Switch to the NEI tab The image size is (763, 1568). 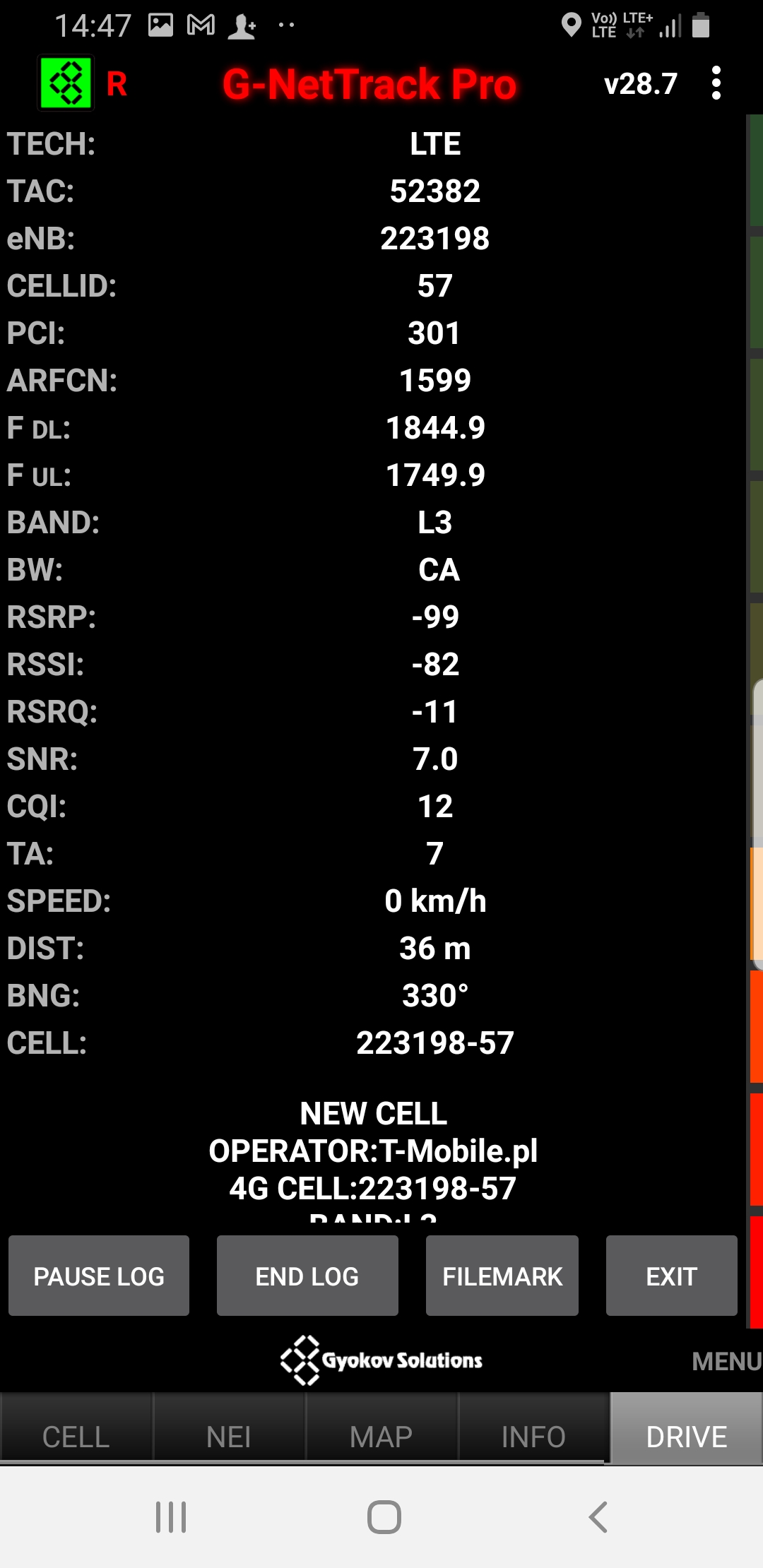229,1437
